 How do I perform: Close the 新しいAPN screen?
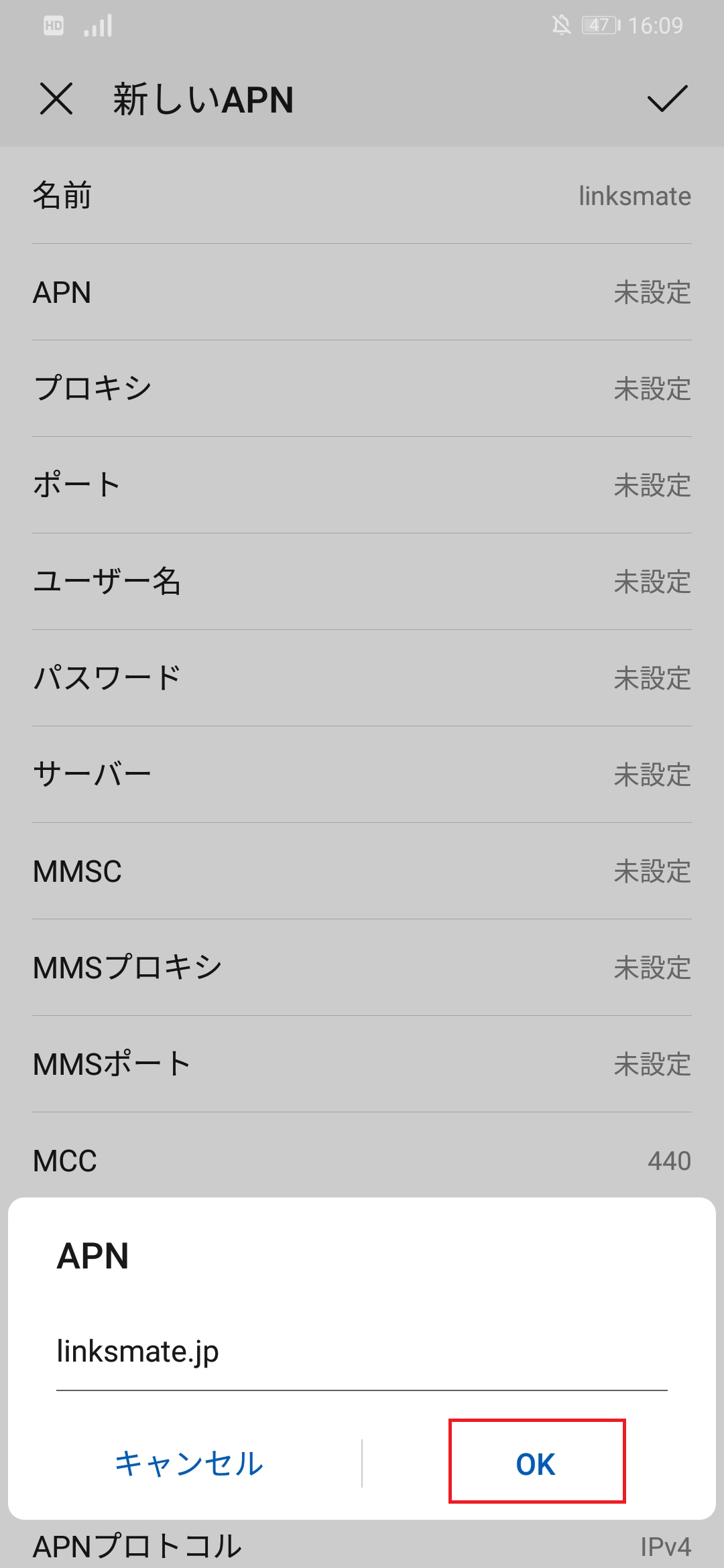pyautogui.click(x=56, y=99)
